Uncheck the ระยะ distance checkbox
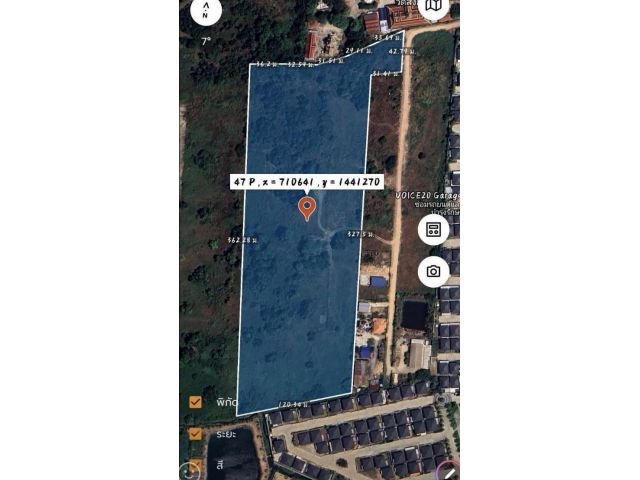 click(195, 434)
